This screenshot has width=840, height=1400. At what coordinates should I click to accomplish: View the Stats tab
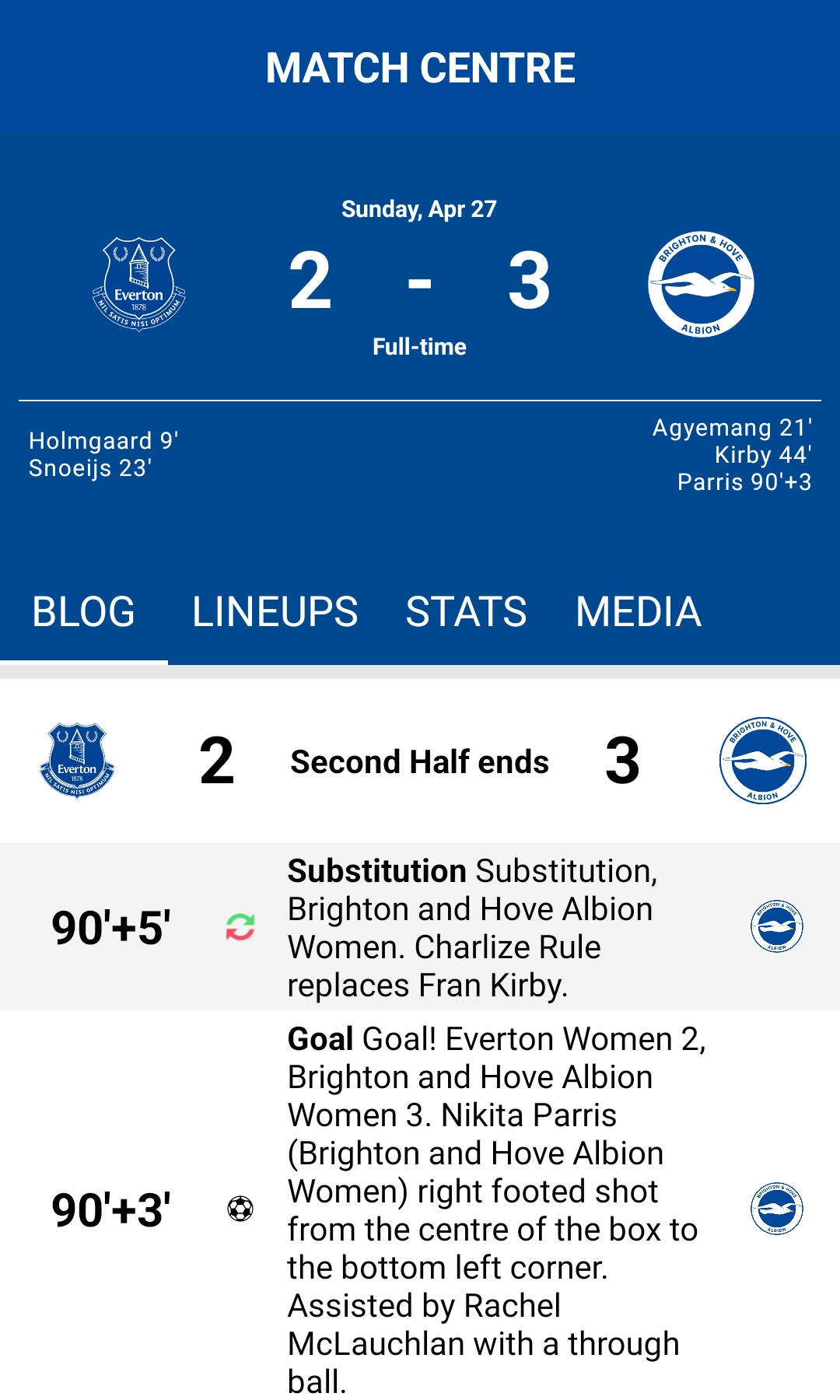click(x=466, y=612)
